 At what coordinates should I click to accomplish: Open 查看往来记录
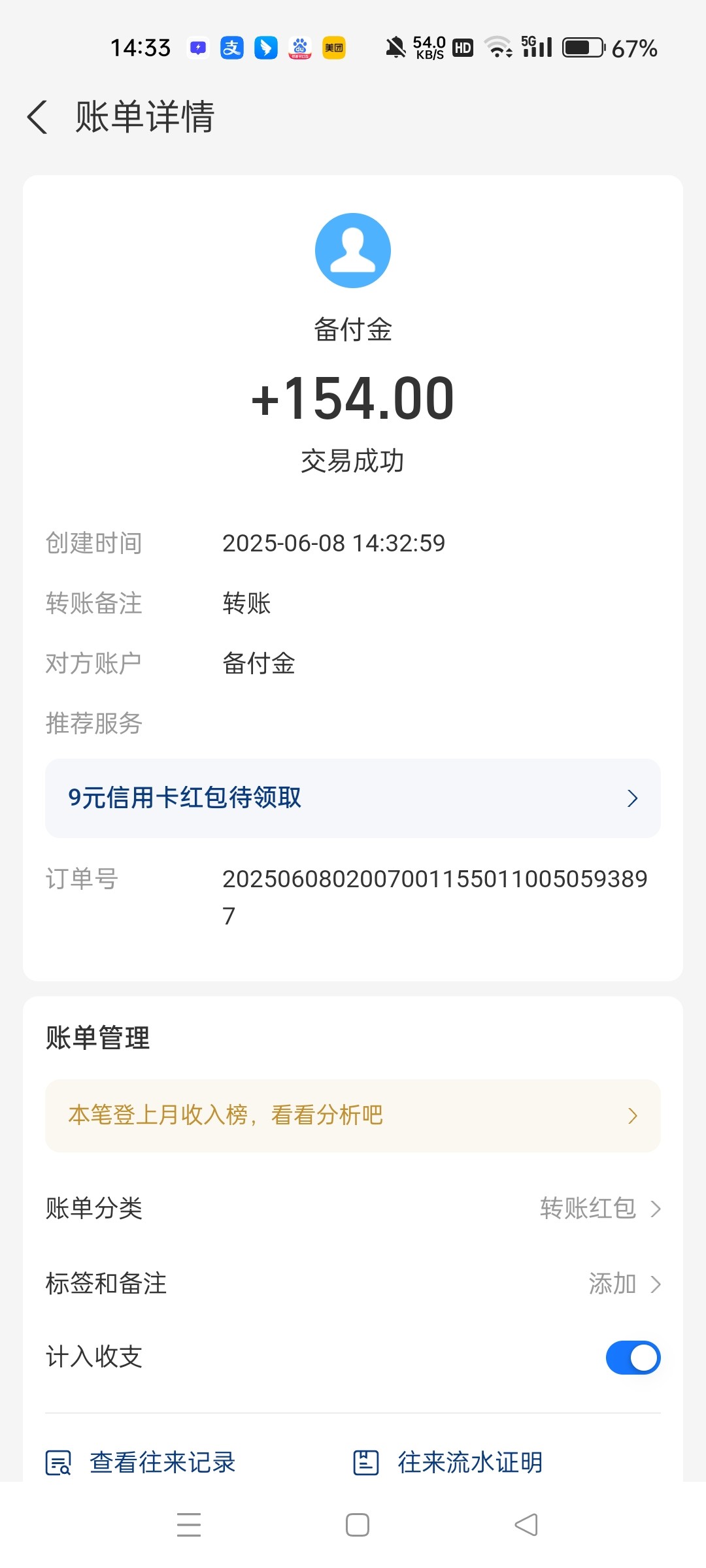141,1463
